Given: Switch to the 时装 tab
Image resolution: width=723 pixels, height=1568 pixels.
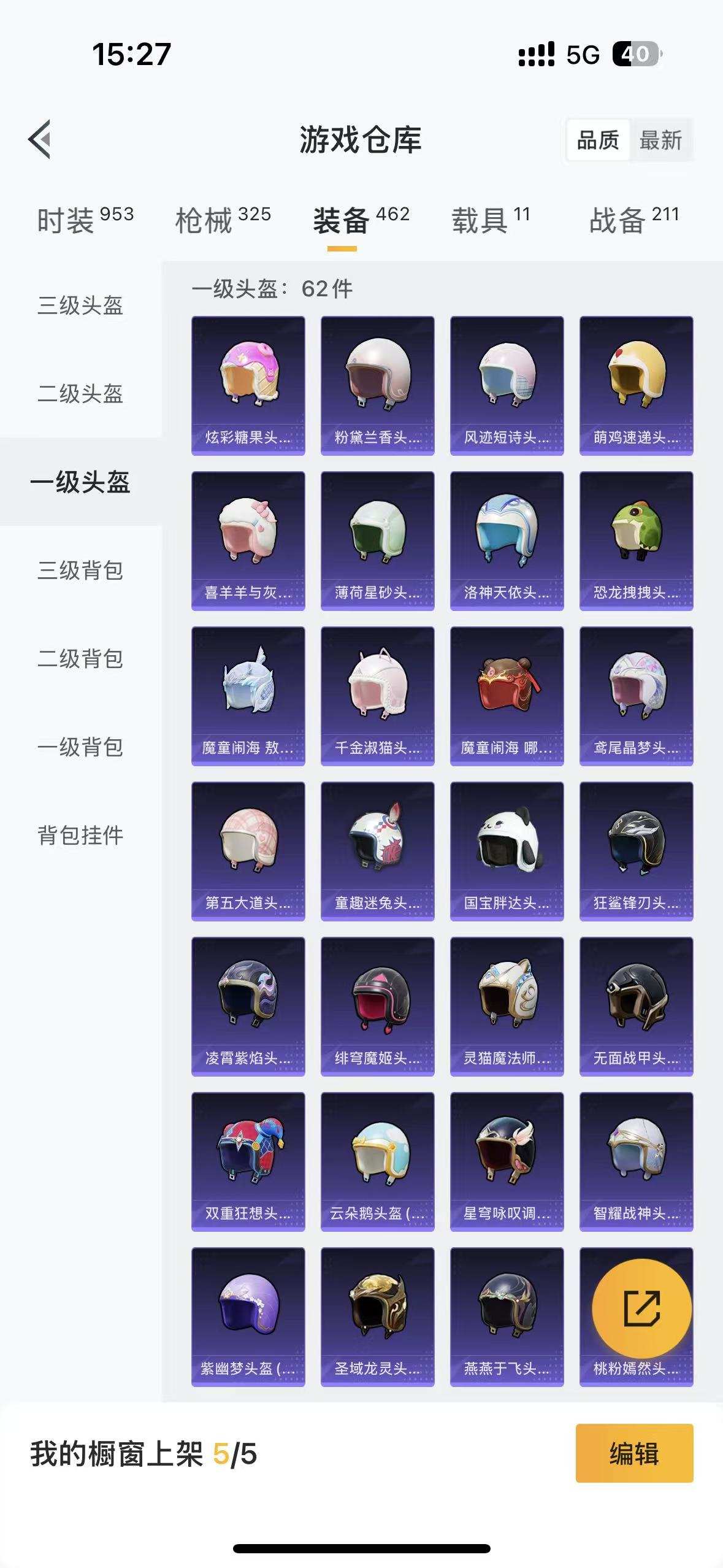Looking at the screenshot, I should (x=85, y=220).
